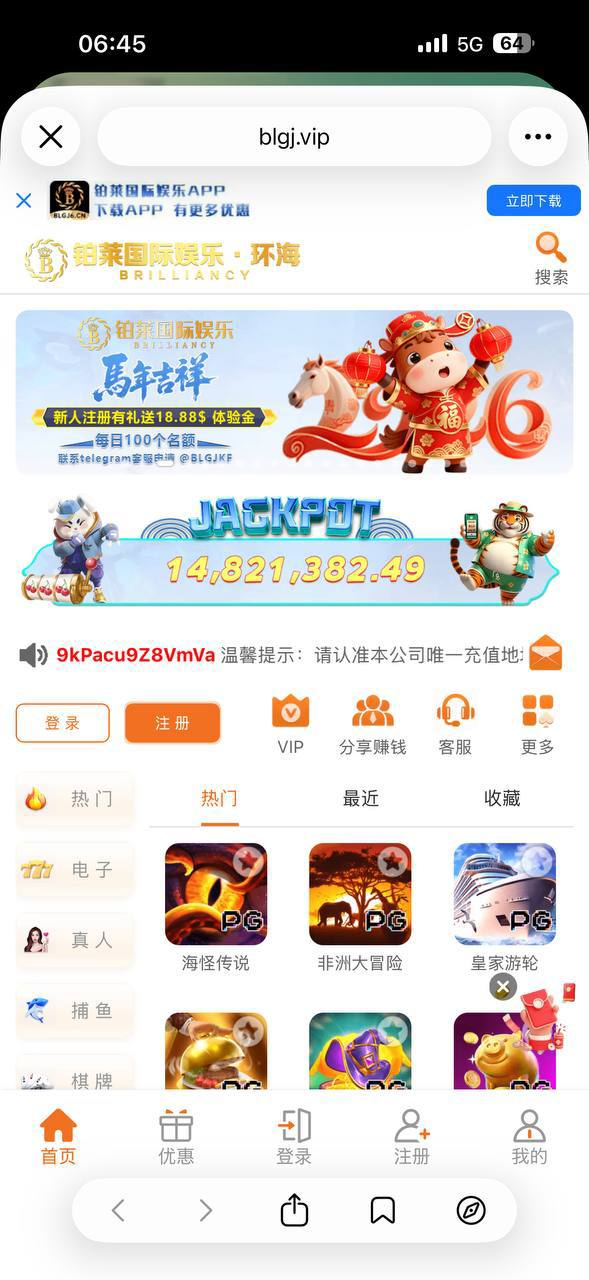Tap the orange-outlined 登录 login button
The height and width of the screenshot is (1280, 589).
point(62,722)
